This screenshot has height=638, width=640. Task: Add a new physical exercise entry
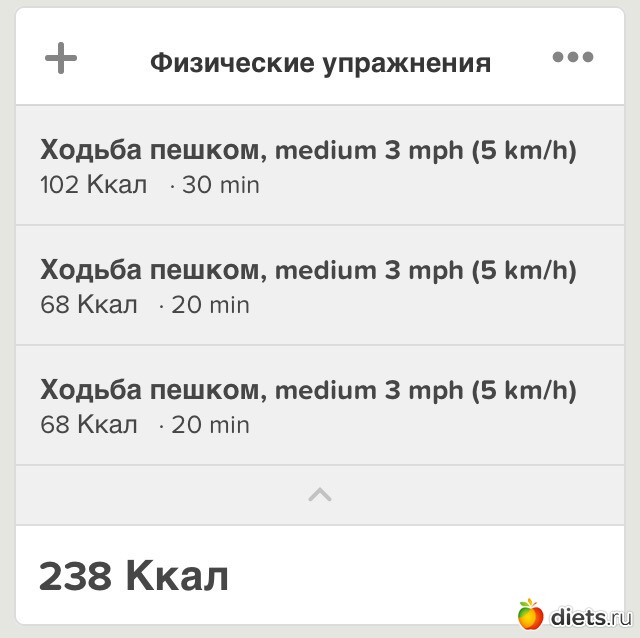[61, 59]
